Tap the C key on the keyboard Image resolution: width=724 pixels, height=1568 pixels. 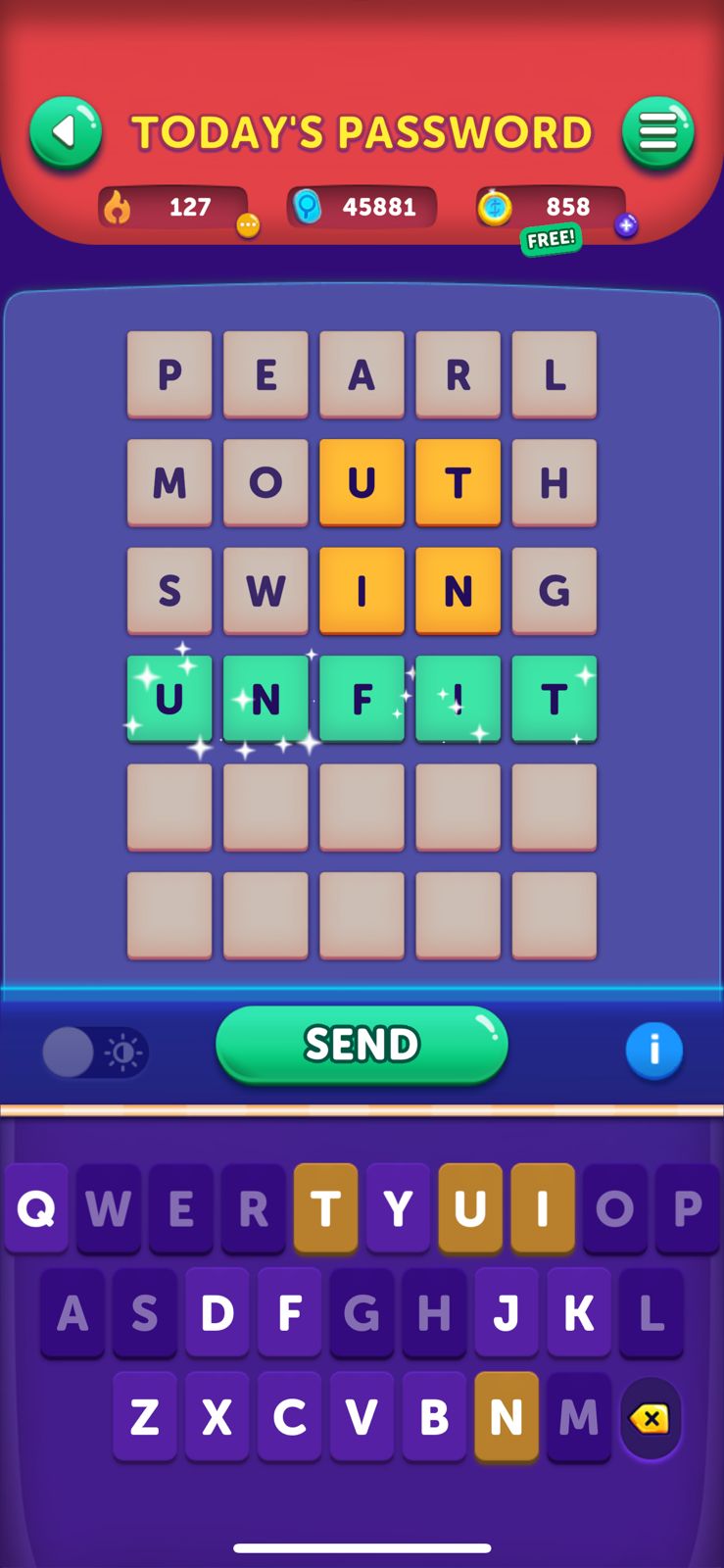coord(289,1417)
